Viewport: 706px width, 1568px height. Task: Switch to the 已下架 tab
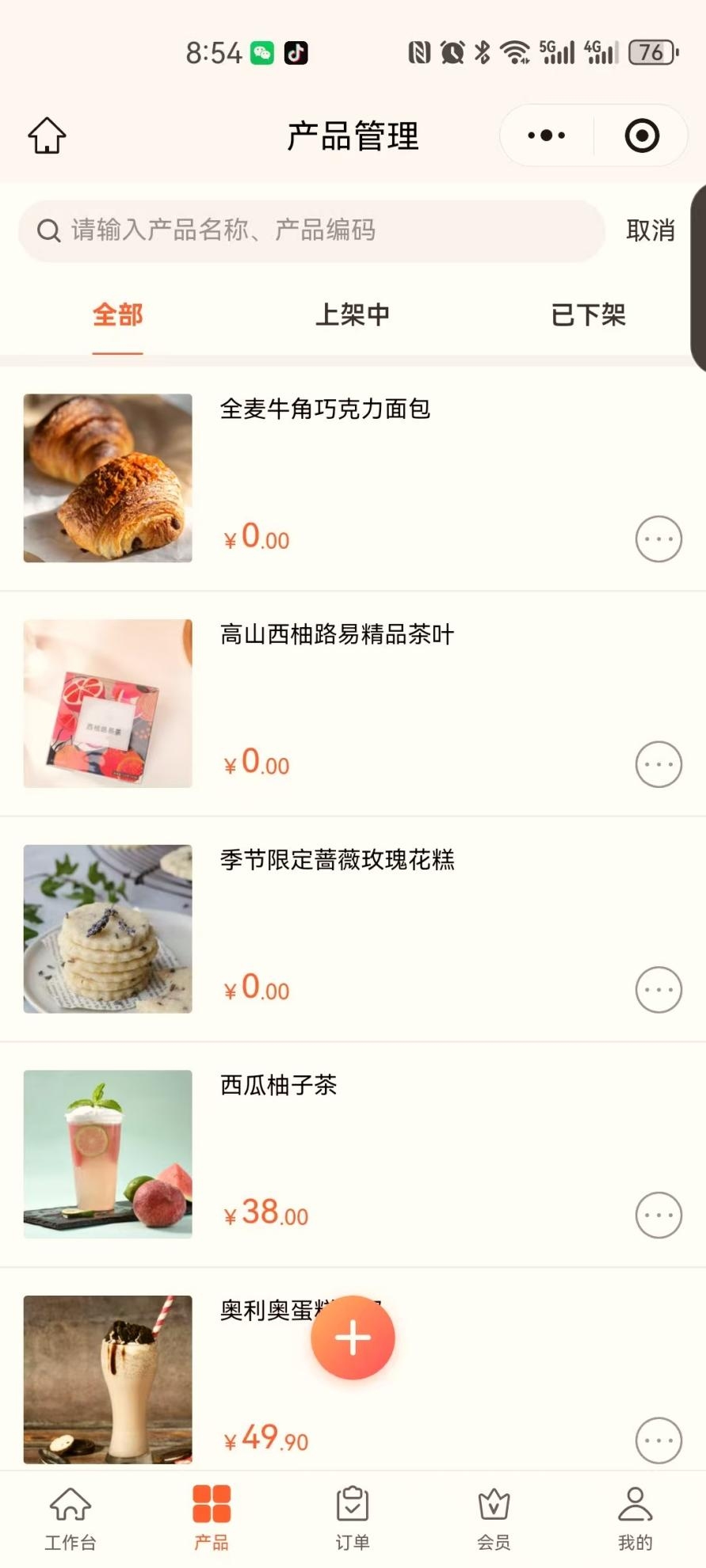click(x=590, y=315)
